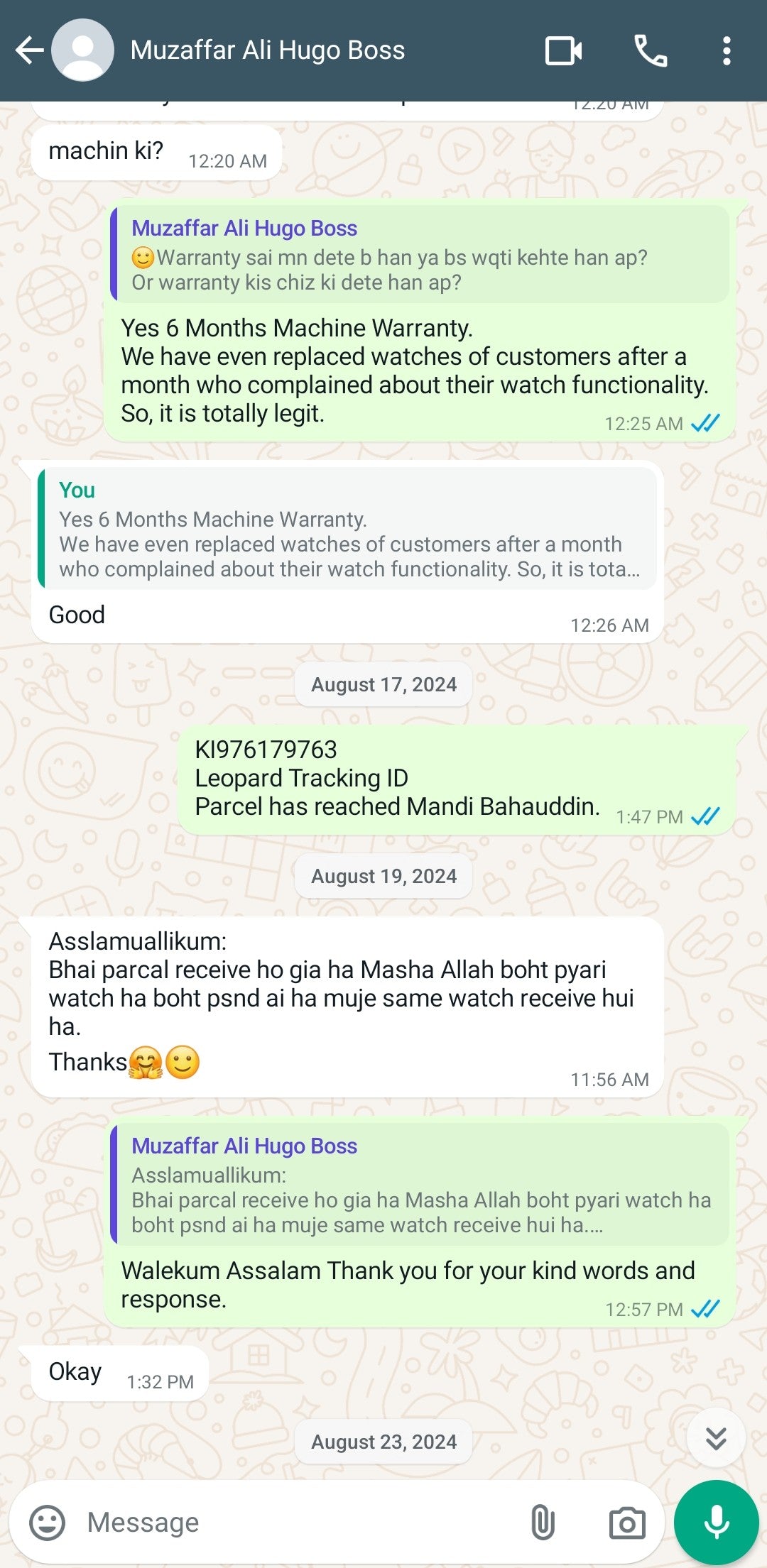Open the emoji picker

[x=47, y=1523]
